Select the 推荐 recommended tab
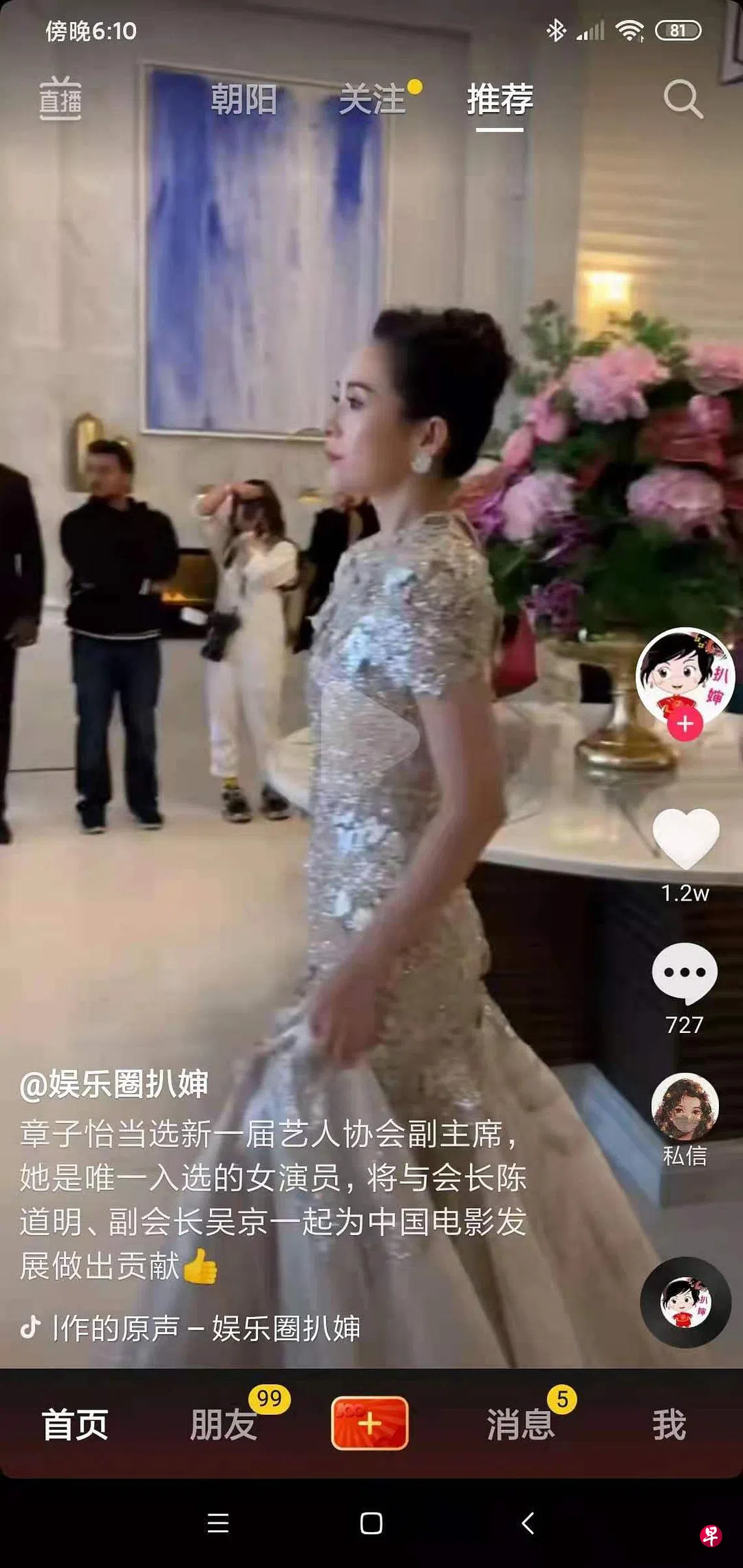Image resolution: width=743 pixels, height=1568 pixels. [x=500, y=100]
